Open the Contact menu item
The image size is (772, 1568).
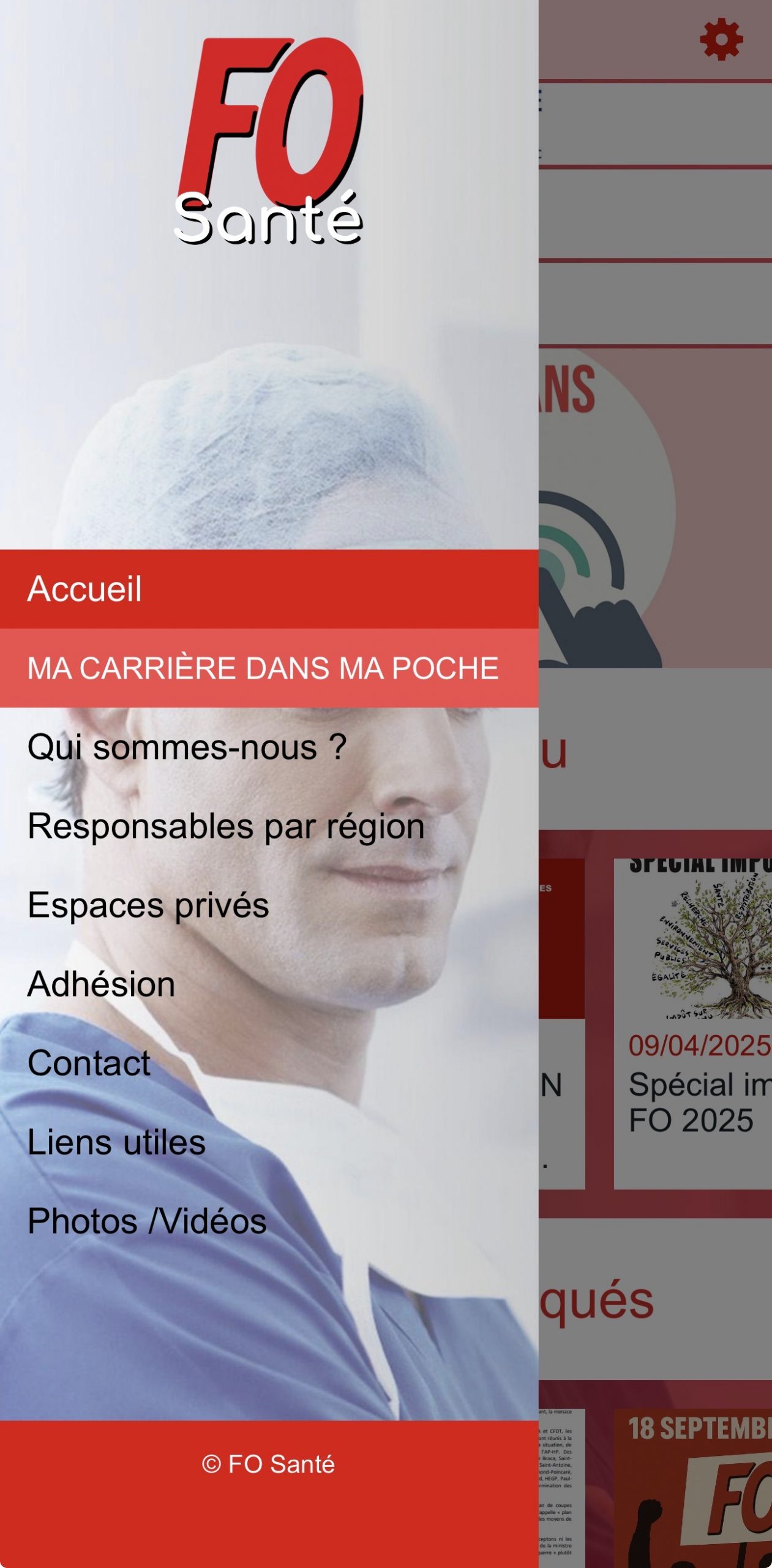coord(89,1063)
